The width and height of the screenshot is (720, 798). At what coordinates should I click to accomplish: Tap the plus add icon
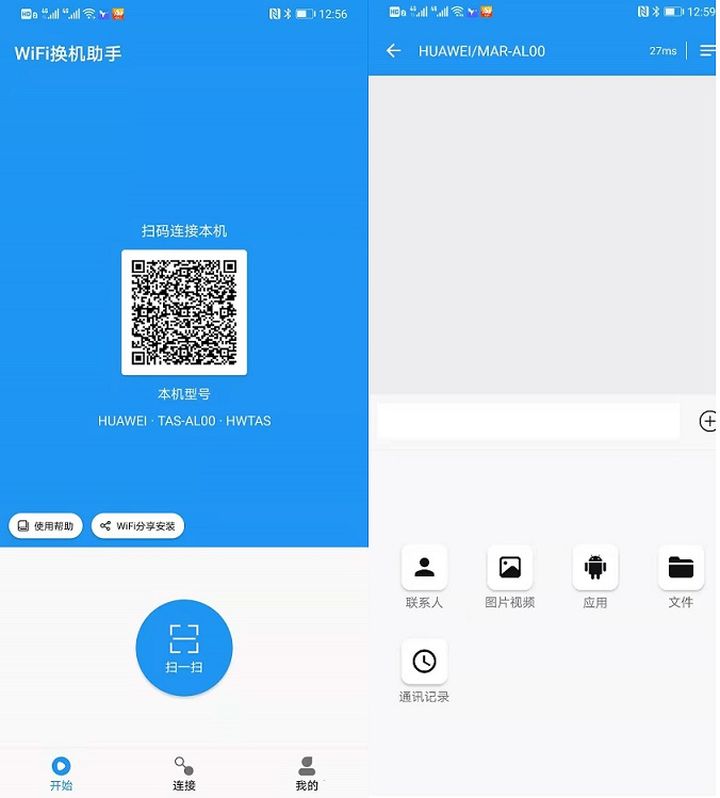(x=707, y=421)
